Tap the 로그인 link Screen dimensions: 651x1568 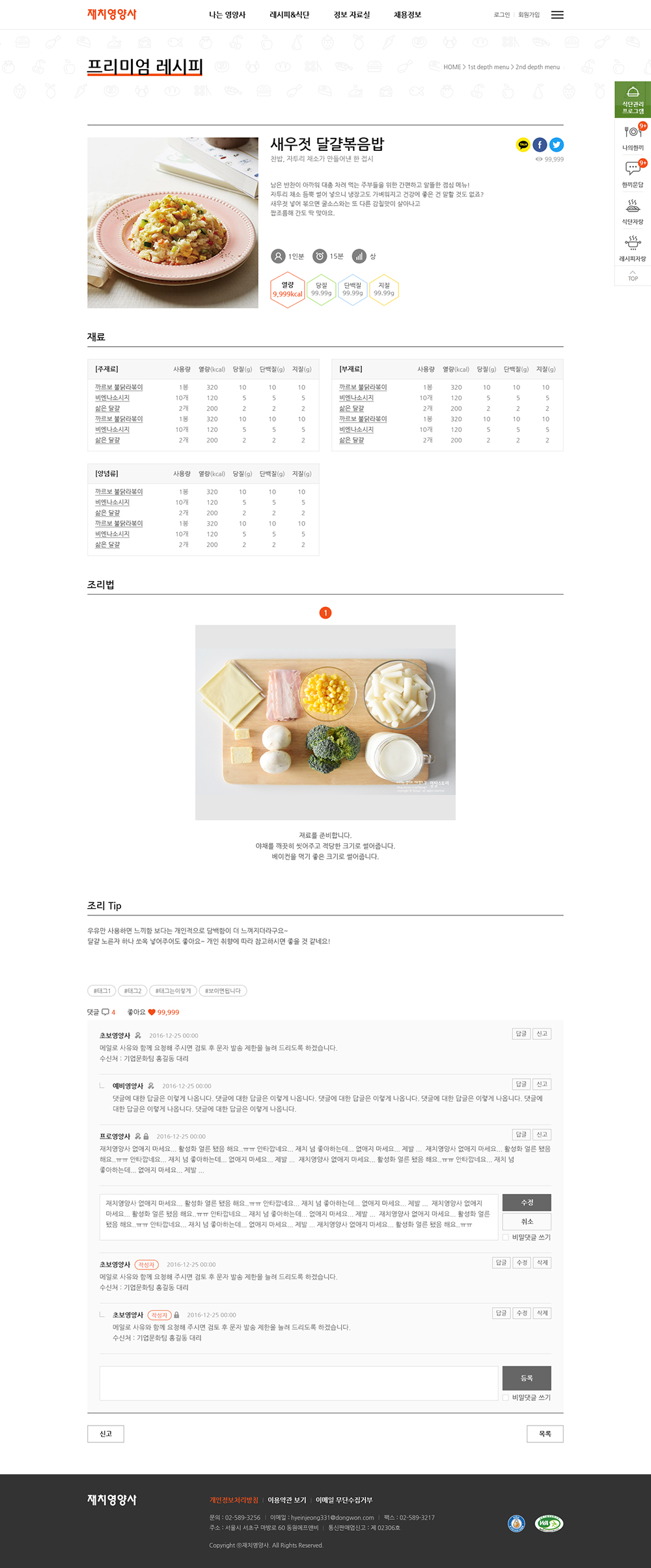coord(501,15)
